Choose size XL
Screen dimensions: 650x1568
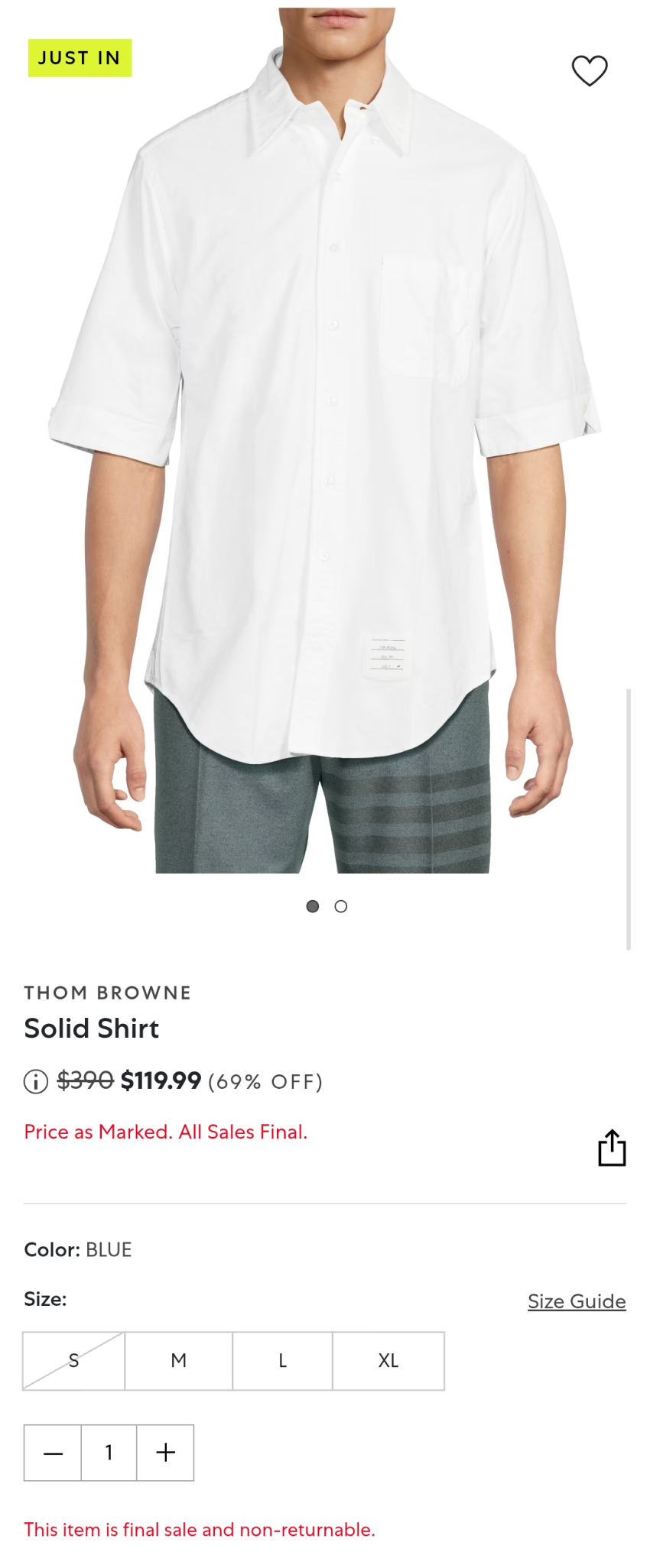[388, 1361]
